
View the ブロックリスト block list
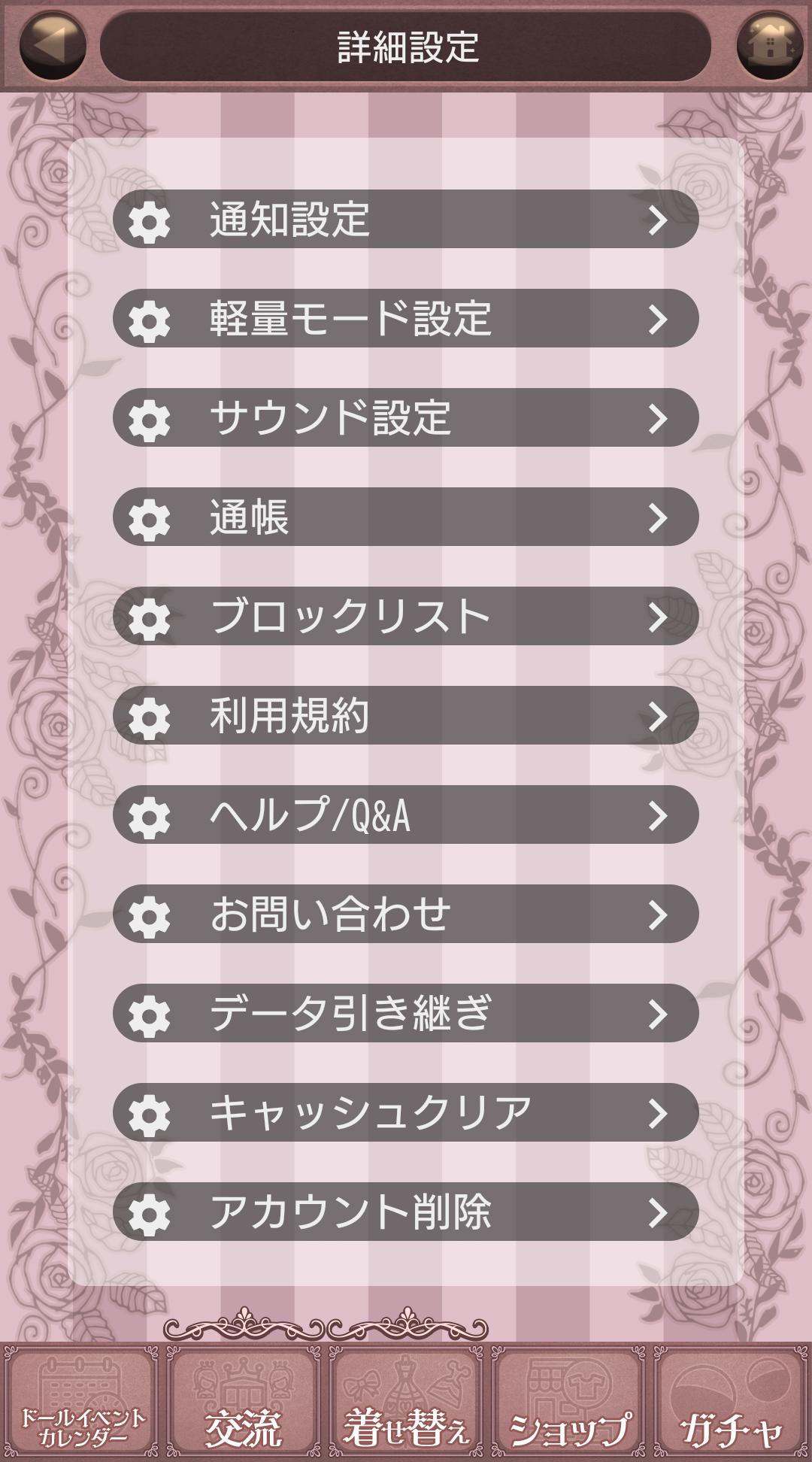pos(406,617)
